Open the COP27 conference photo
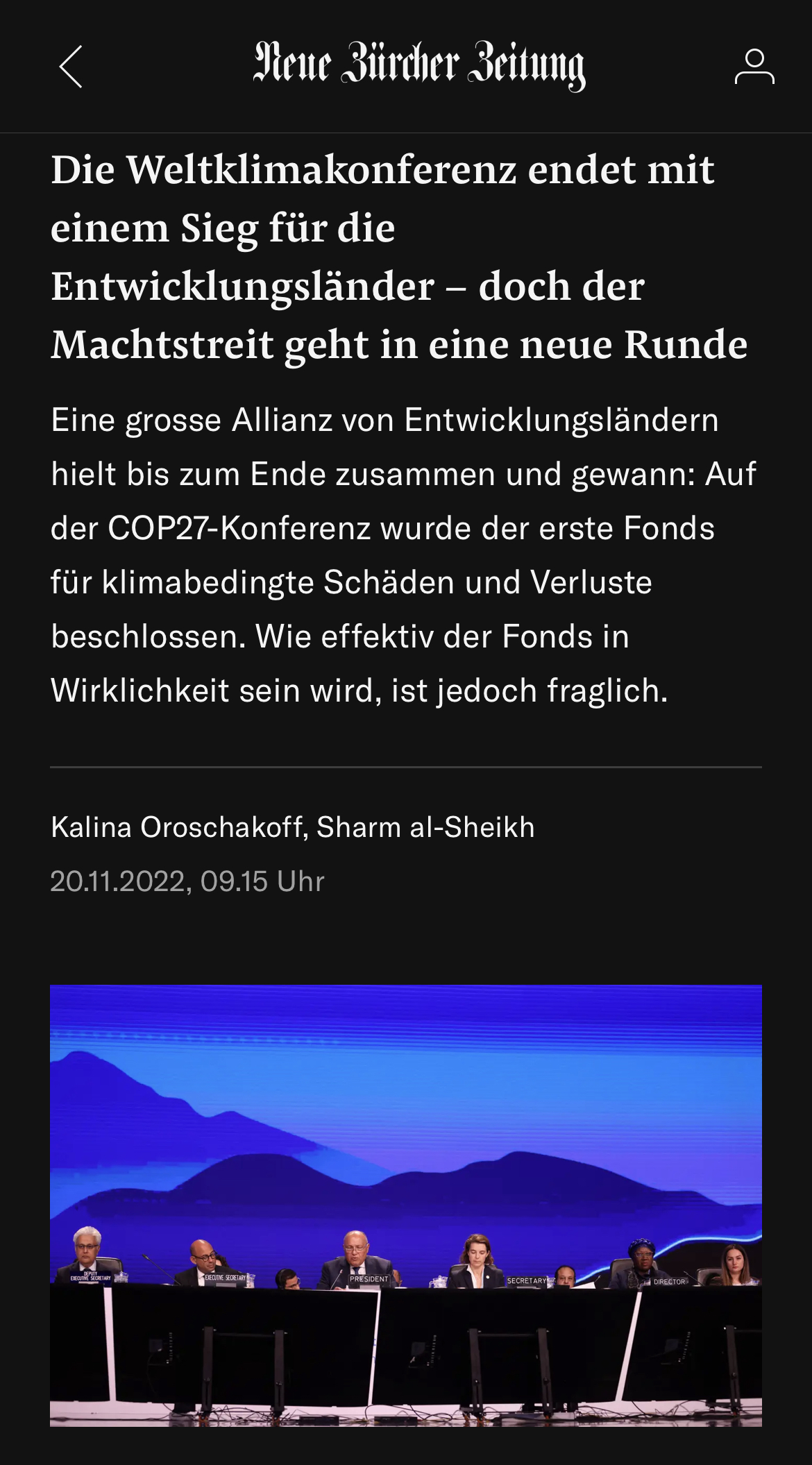This screenshot has height=1465, width=812. [406, 1205]
